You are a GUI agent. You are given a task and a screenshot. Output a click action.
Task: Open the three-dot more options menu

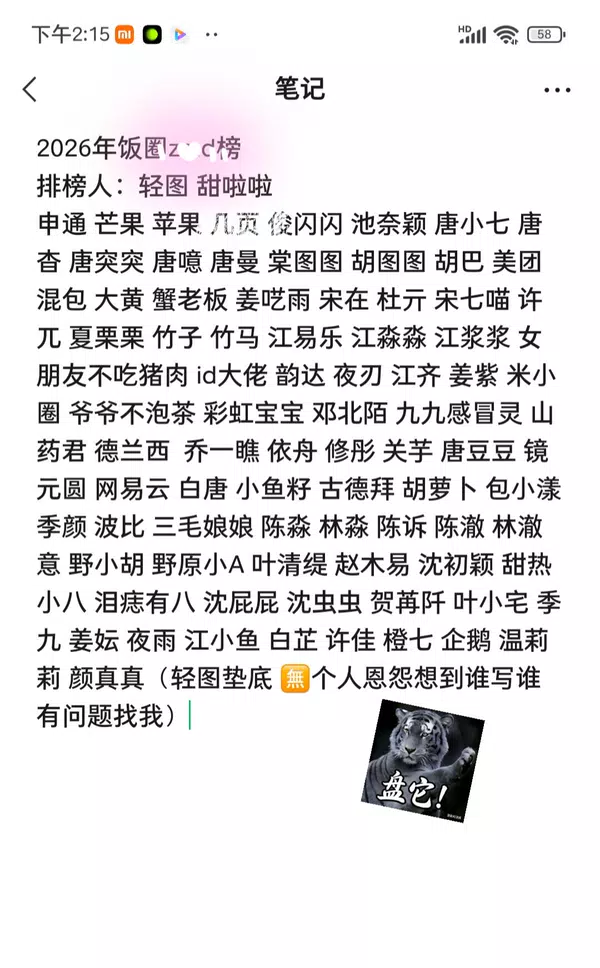[557, 90]
